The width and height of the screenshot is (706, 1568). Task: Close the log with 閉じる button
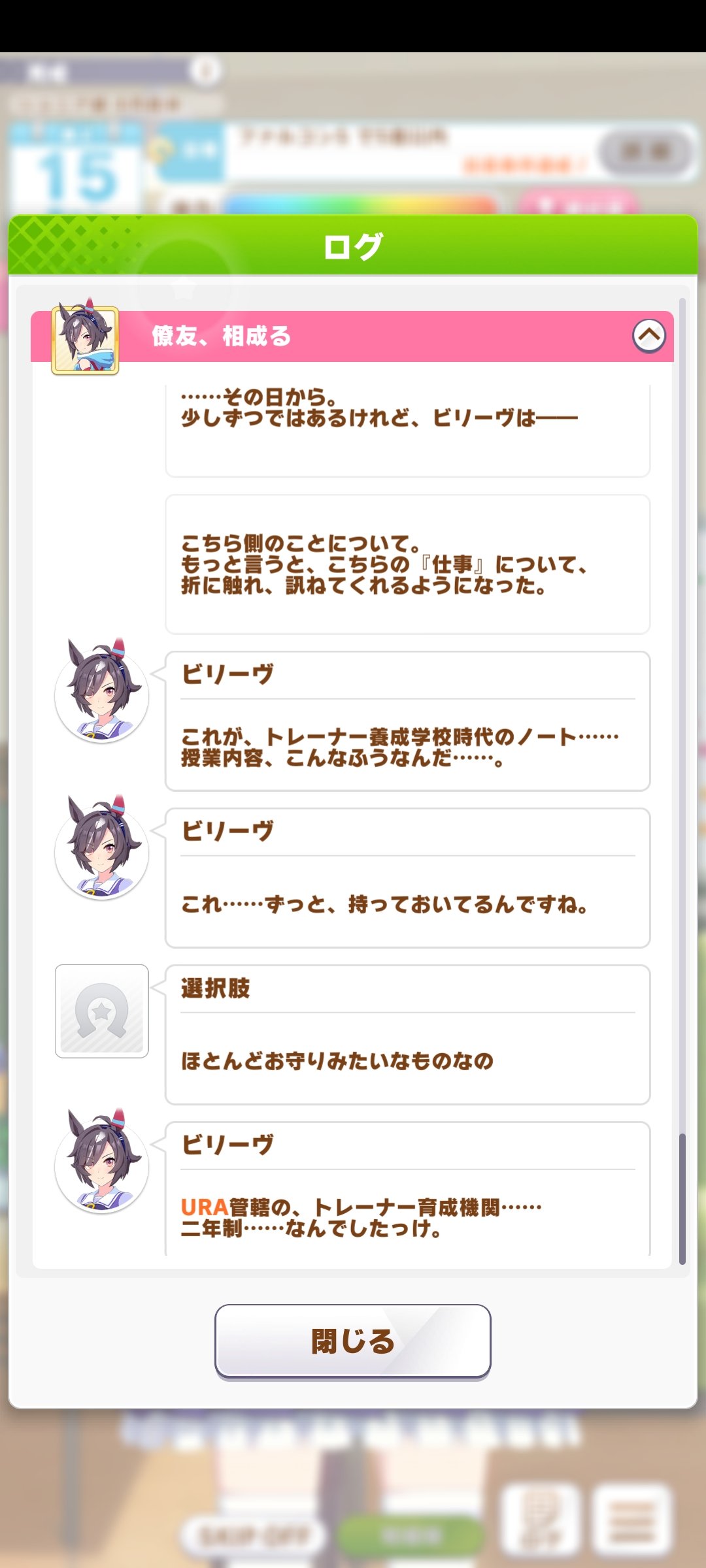pos(353,1341)
